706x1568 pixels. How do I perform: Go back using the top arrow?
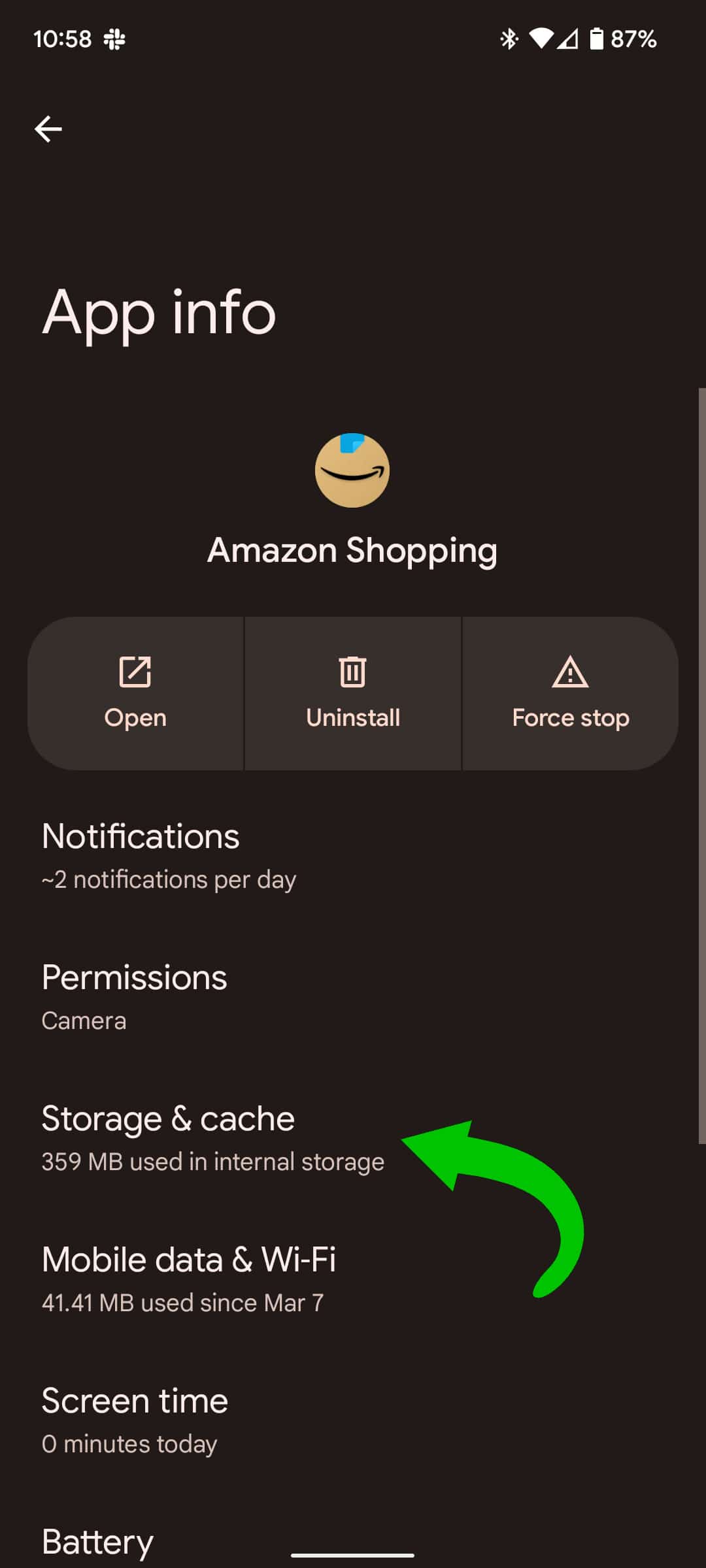48,129
